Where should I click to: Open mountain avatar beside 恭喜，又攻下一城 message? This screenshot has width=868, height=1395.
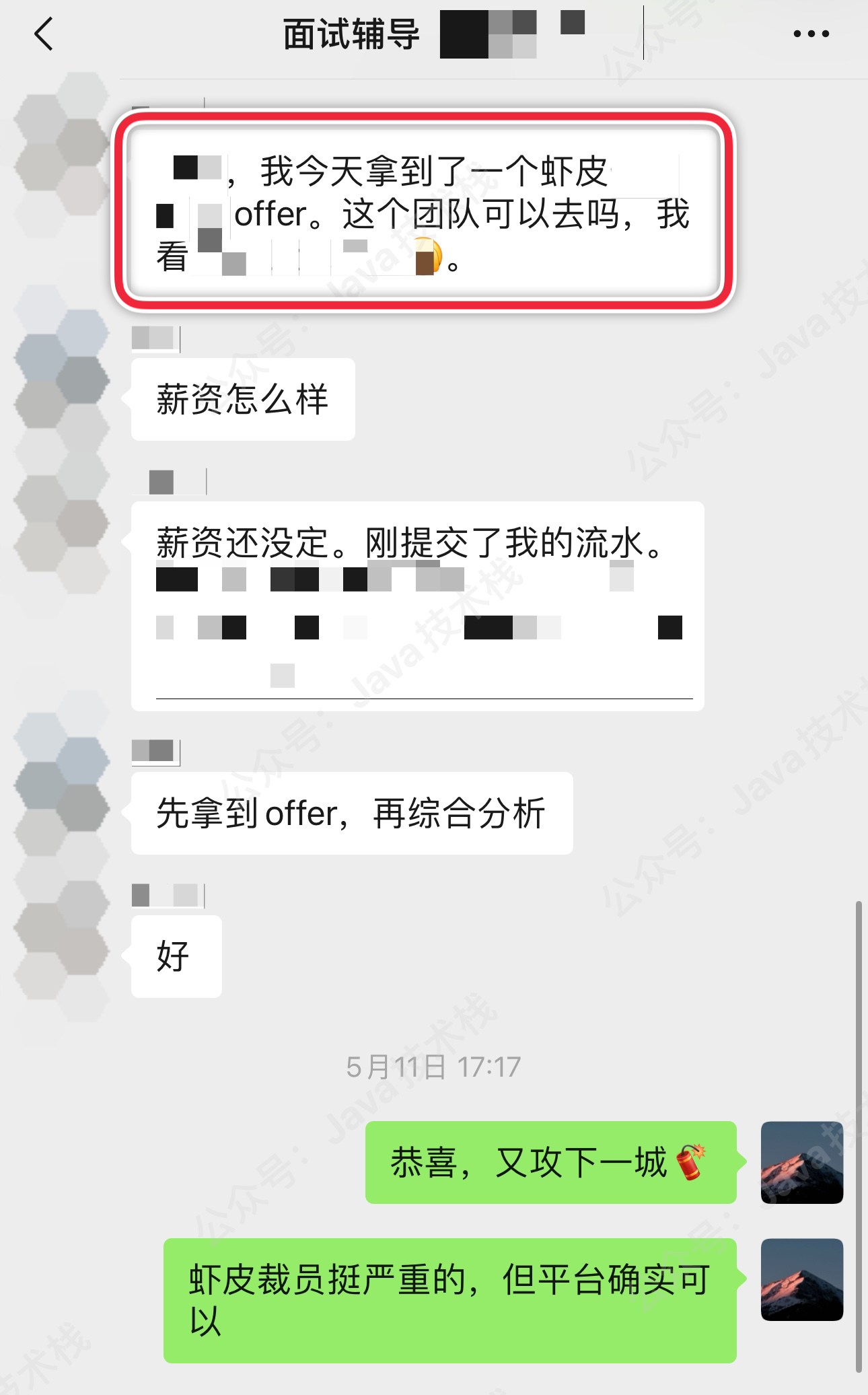click(801, 1162)
